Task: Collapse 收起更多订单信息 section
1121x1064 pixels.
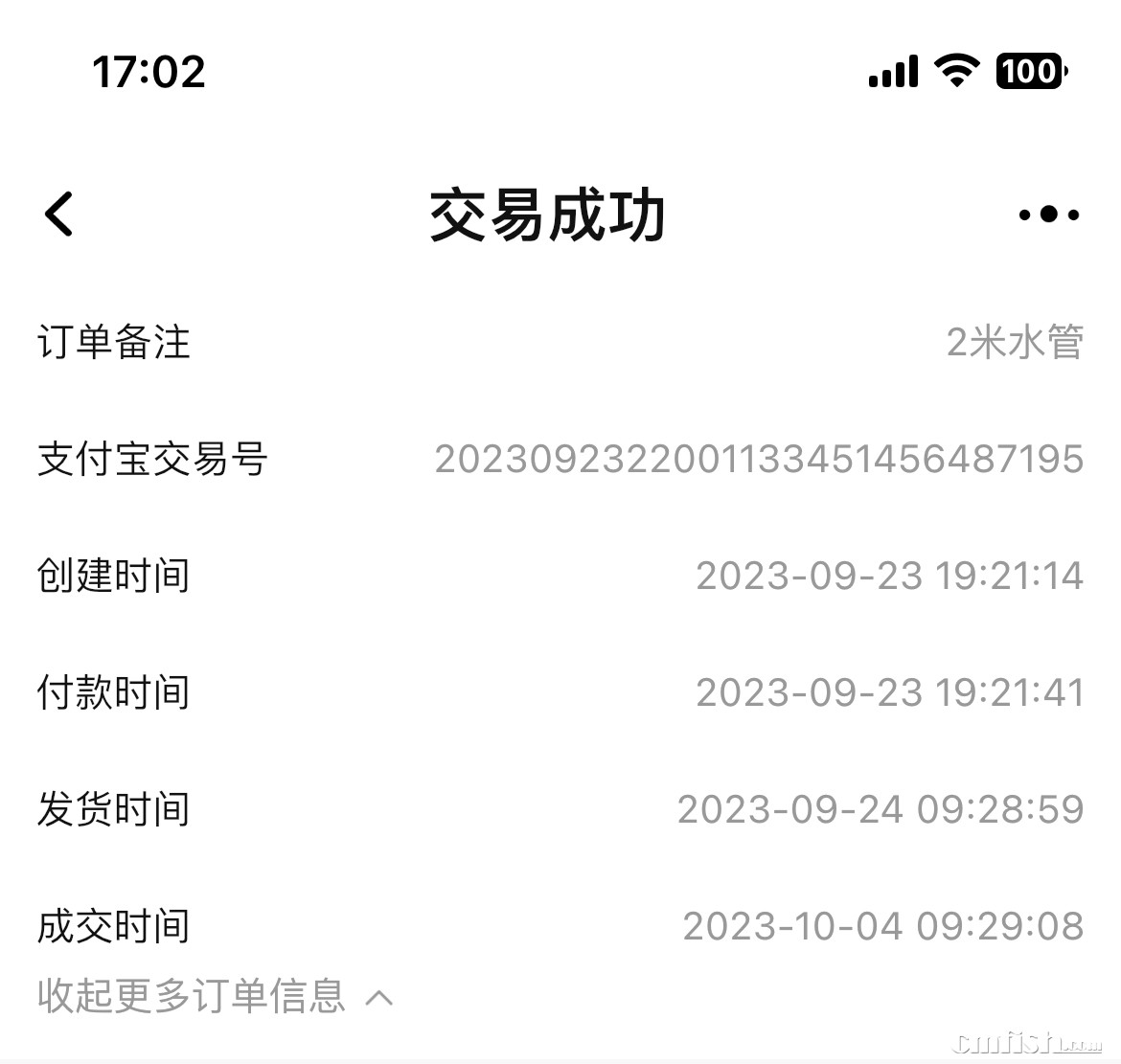Action: [215, 996]
